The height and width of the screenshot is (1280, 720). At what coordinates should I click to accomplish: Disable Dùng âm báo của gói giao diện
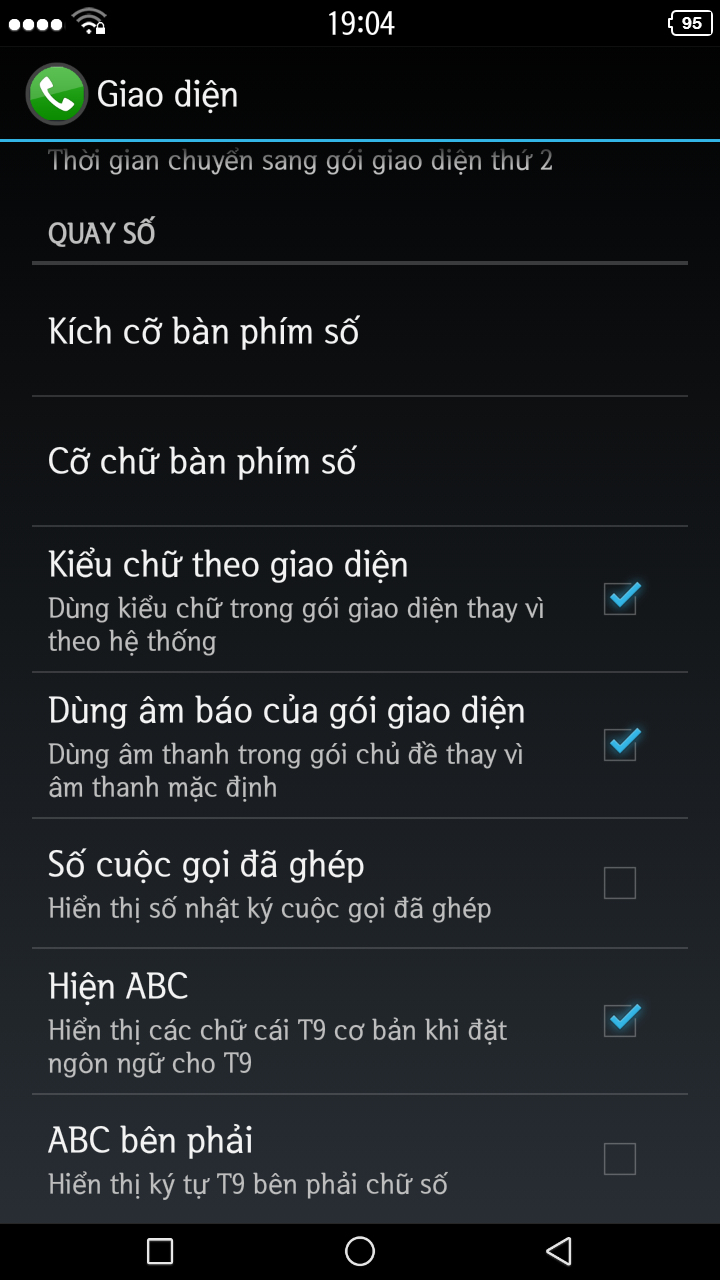pos(620,744)
